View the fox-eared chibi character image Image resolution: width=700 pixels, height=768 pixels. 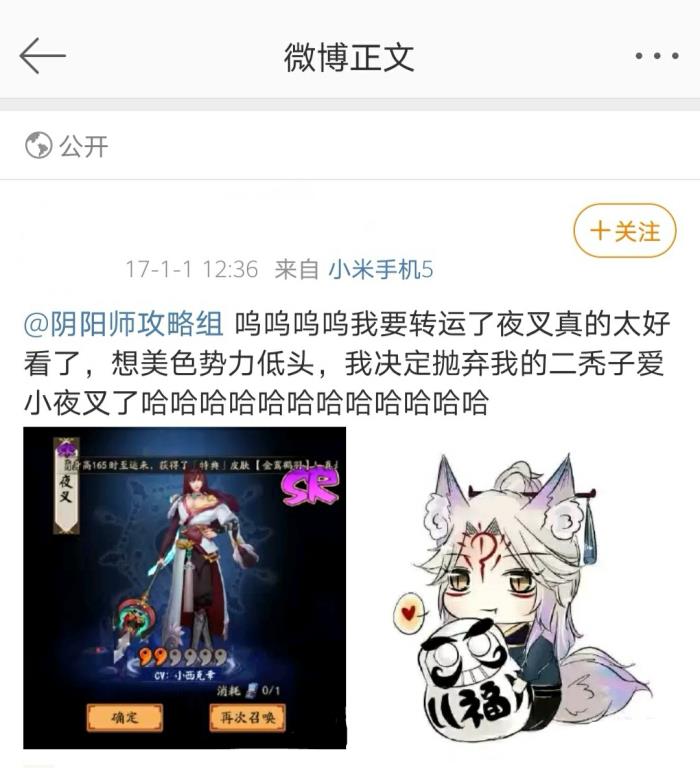(517, 590)
